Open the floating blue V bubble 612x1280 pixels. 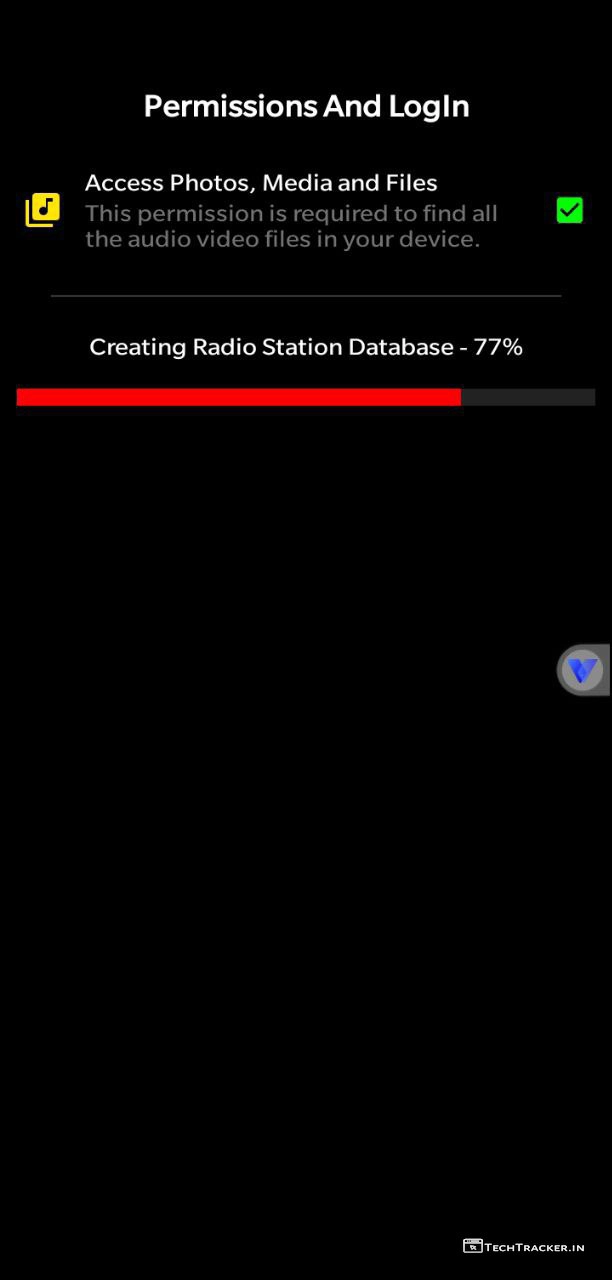582,670
